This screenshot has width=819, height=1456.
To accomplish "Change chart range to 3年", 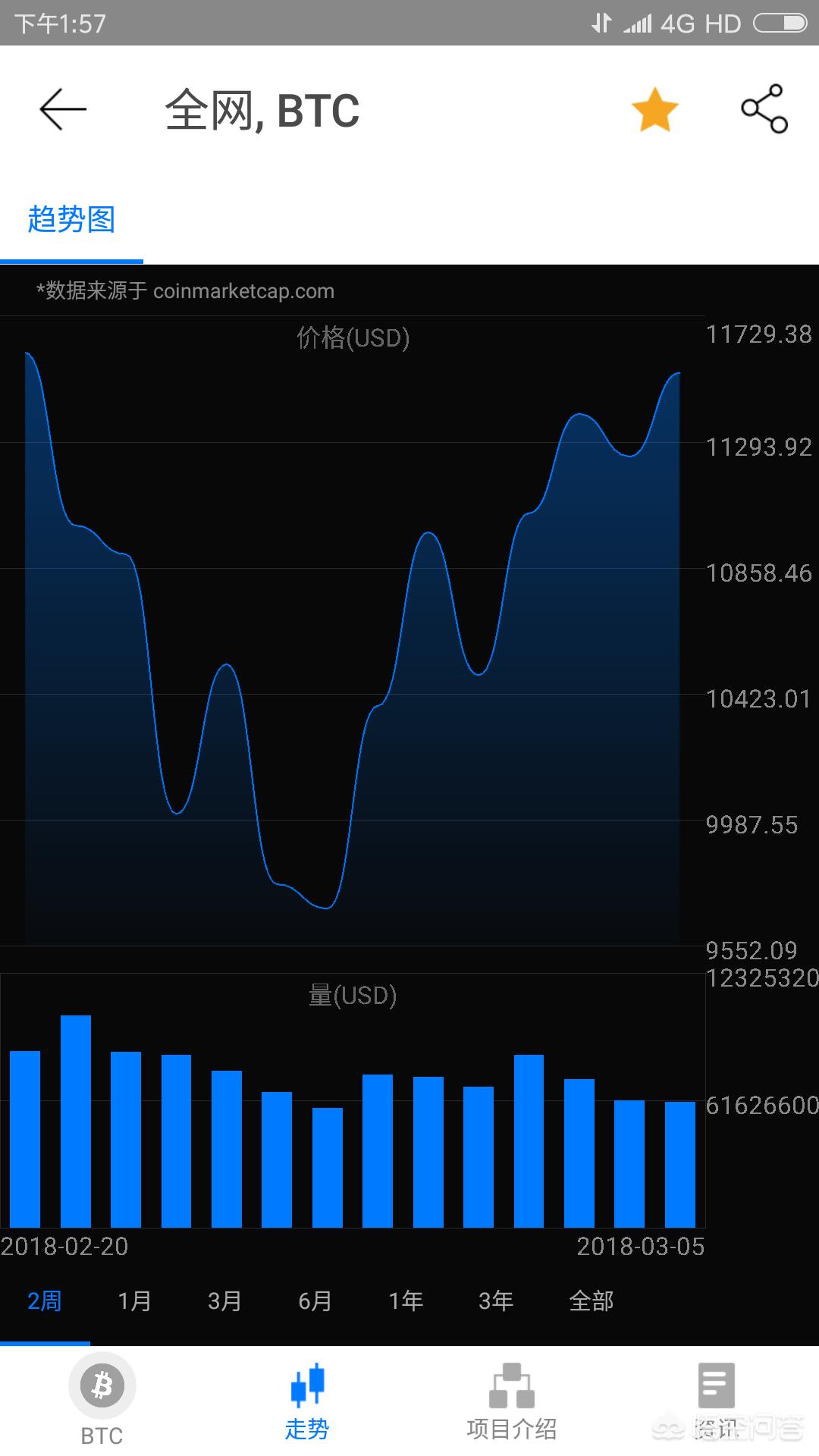I will tap(496, 1301).
